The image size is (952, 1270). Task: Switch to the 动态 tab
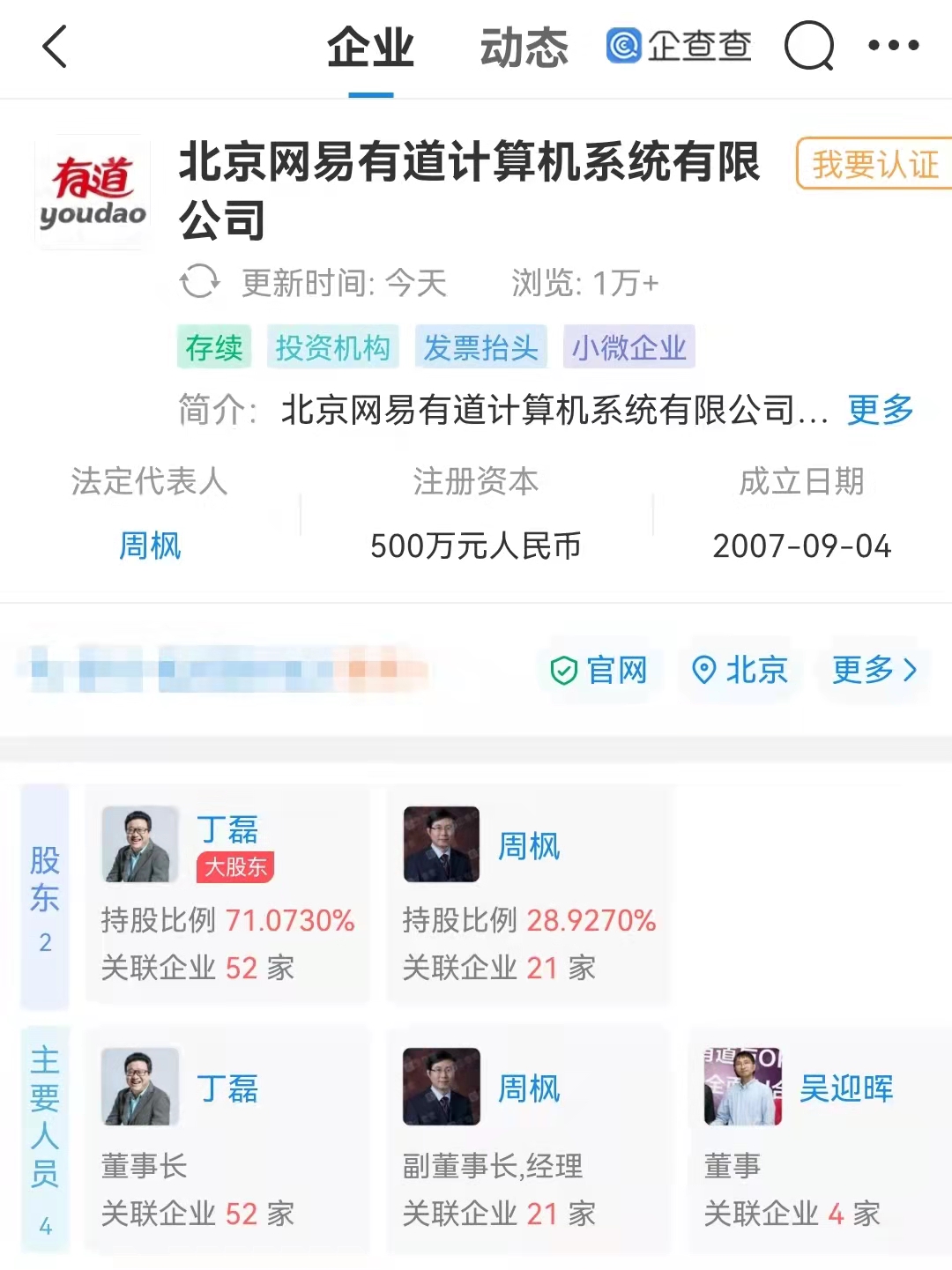(x=524, y=48)
